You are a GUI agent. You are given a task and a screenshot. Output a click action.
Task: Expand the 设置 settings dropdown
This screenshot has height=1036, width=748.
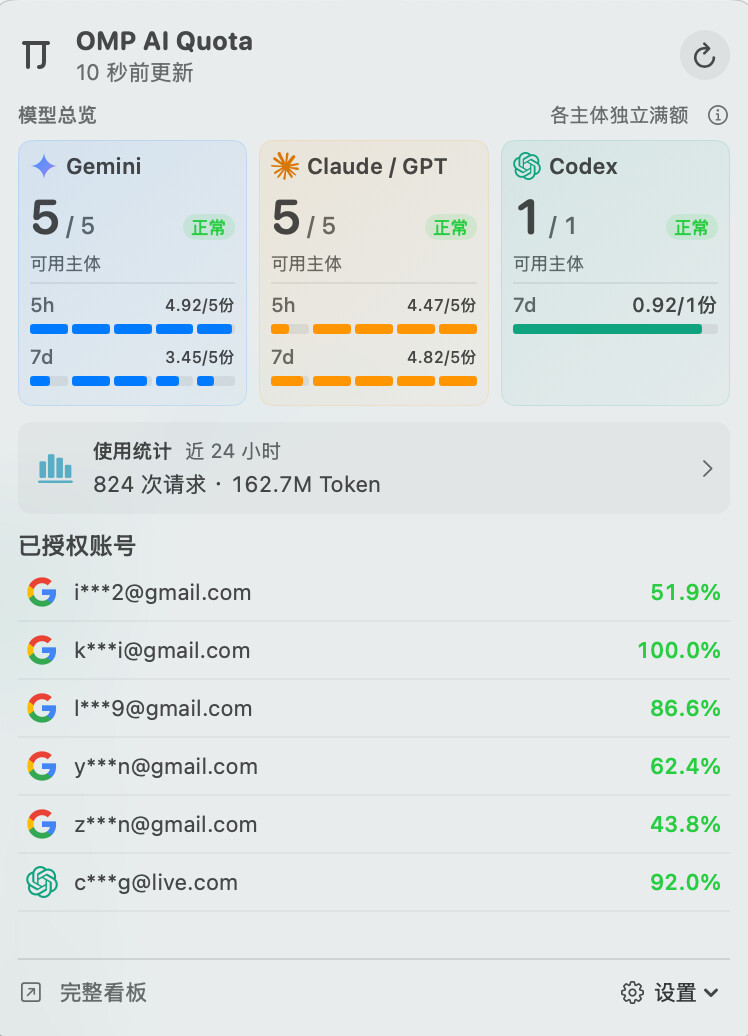(669, 992)
